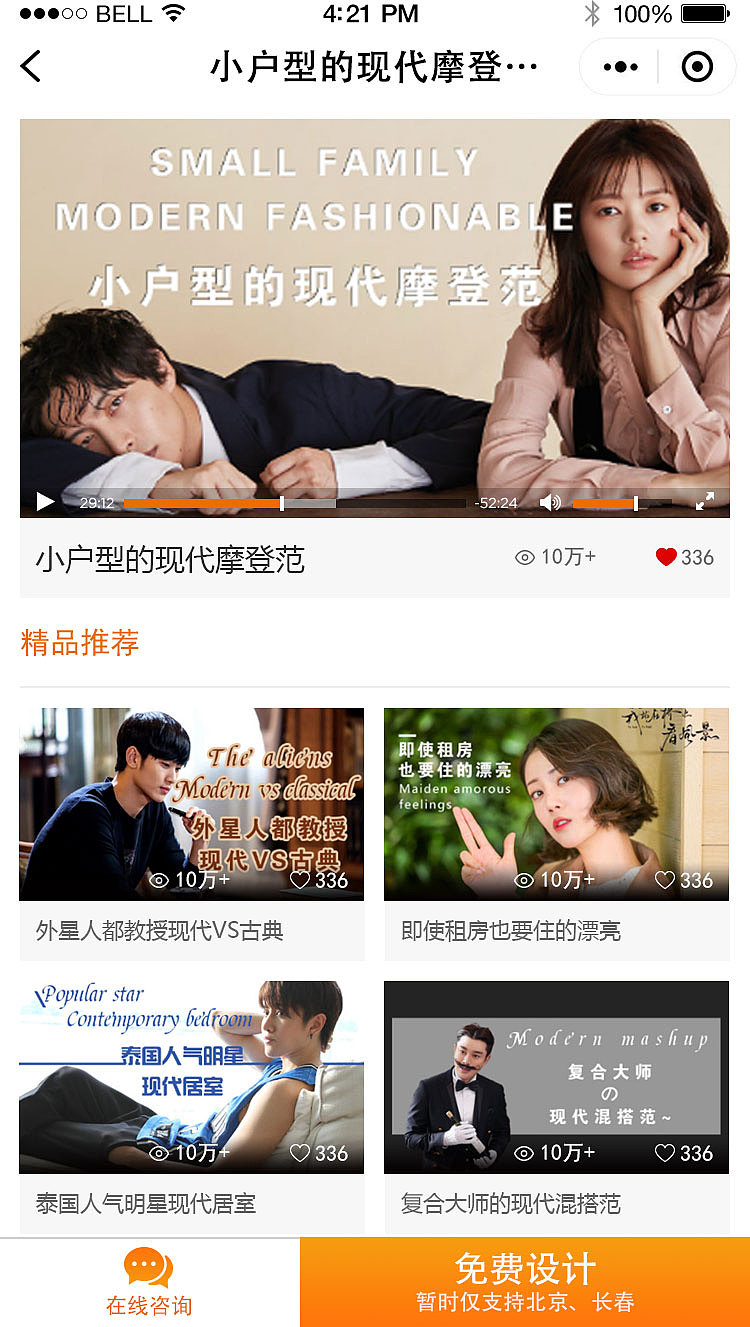The width and height of the screenshot is (750, 1327).
Task: Open the video 复合大师的现代混搭范
Action: 556,1076
